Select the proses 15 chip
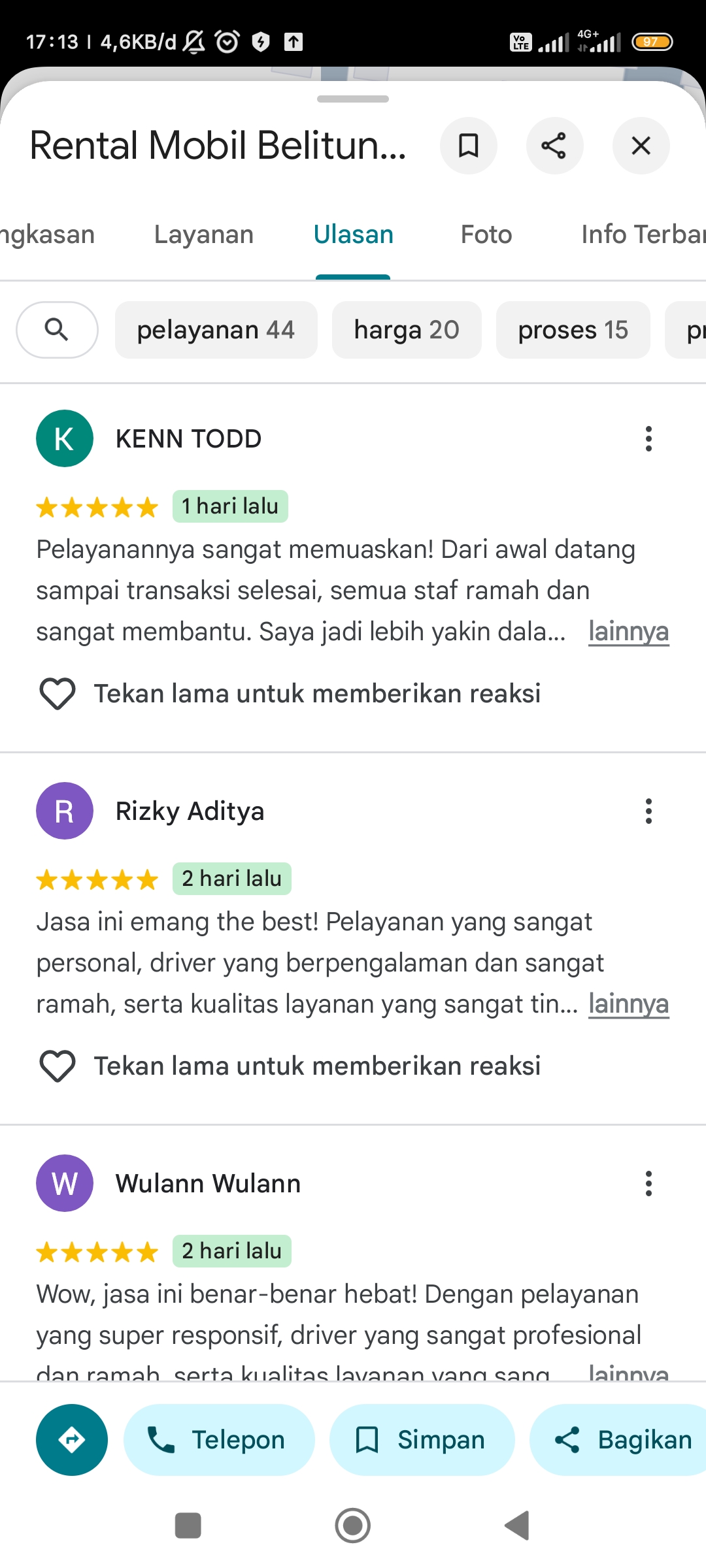The image size is (706, 1568). point(573,330)
